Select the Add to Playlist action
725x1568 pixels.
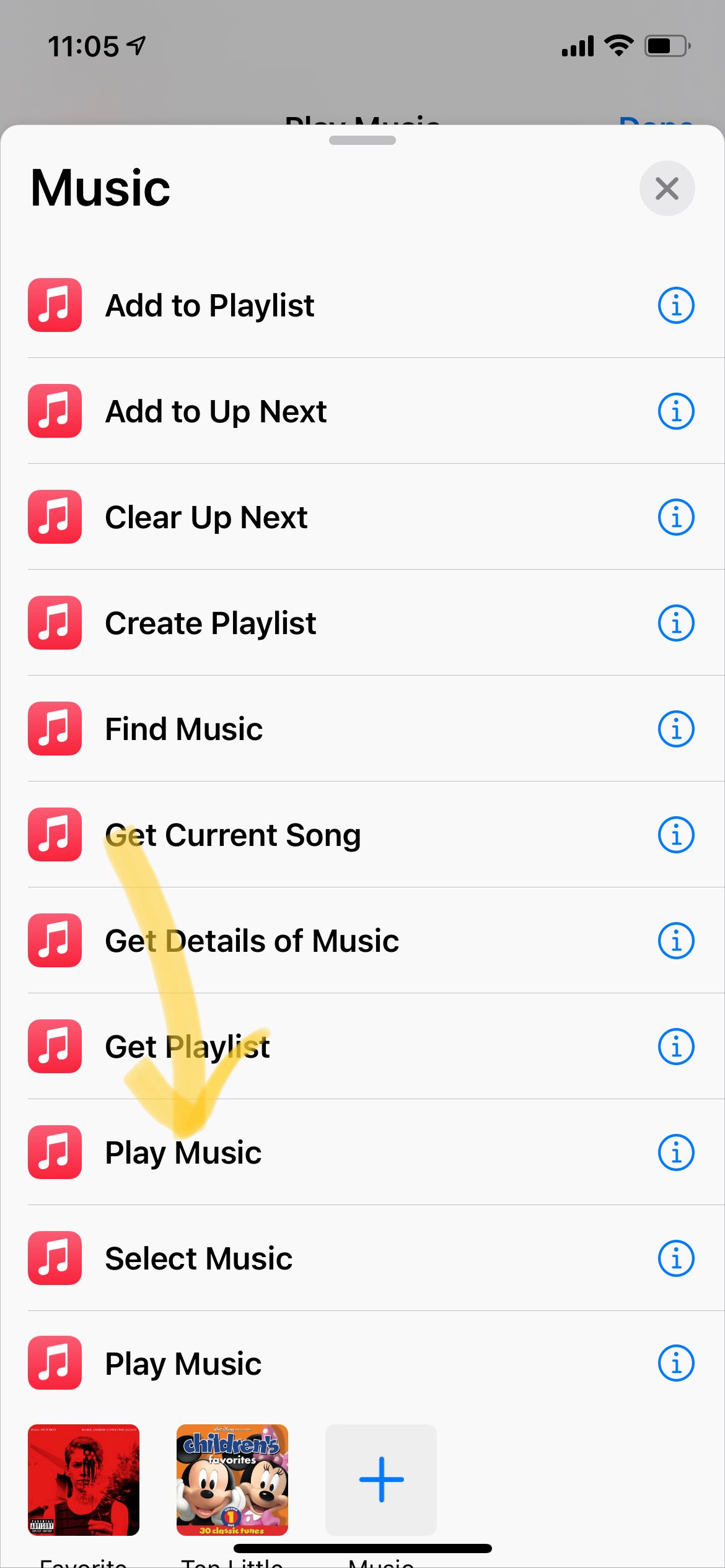pos(209,305)
